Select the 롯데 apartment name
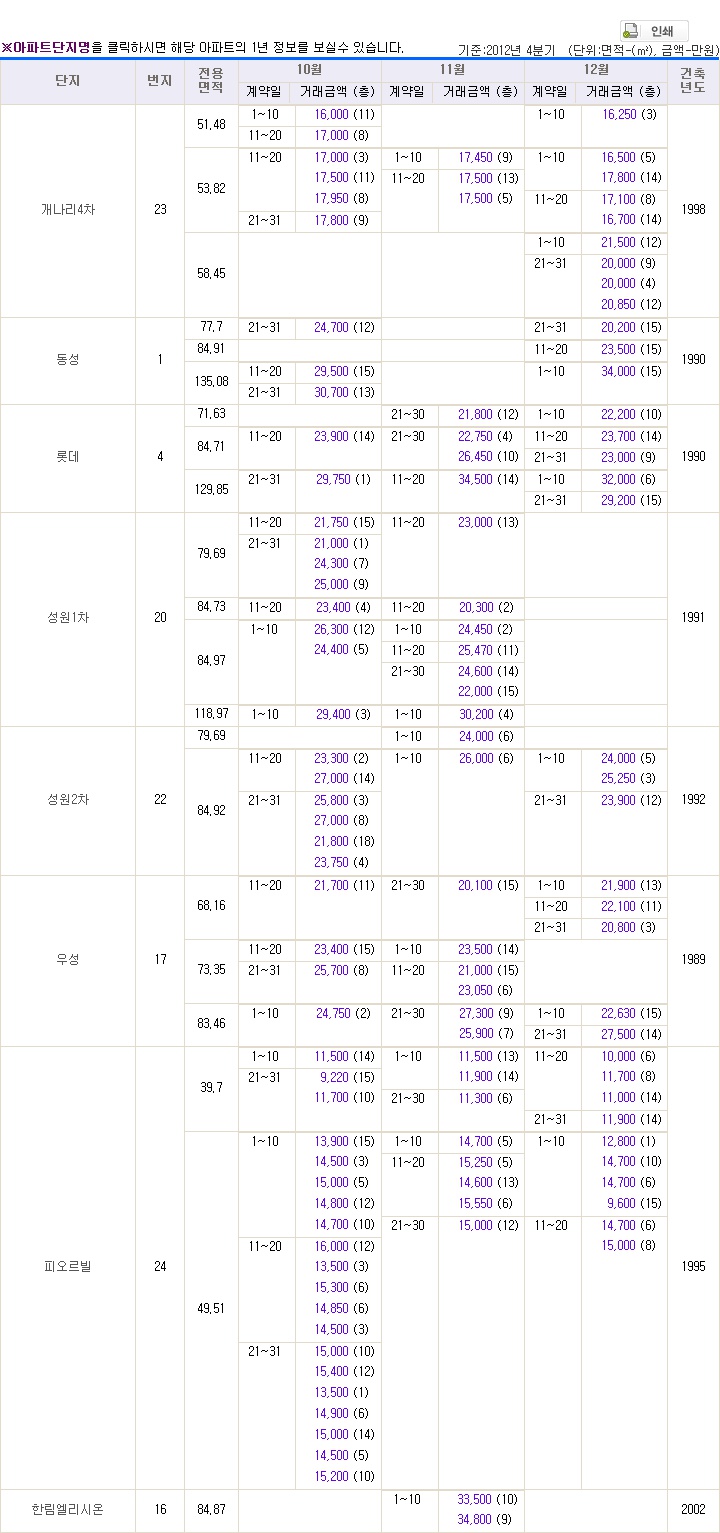The width and height of the screenshot is (720, 1533). (68, 457)
